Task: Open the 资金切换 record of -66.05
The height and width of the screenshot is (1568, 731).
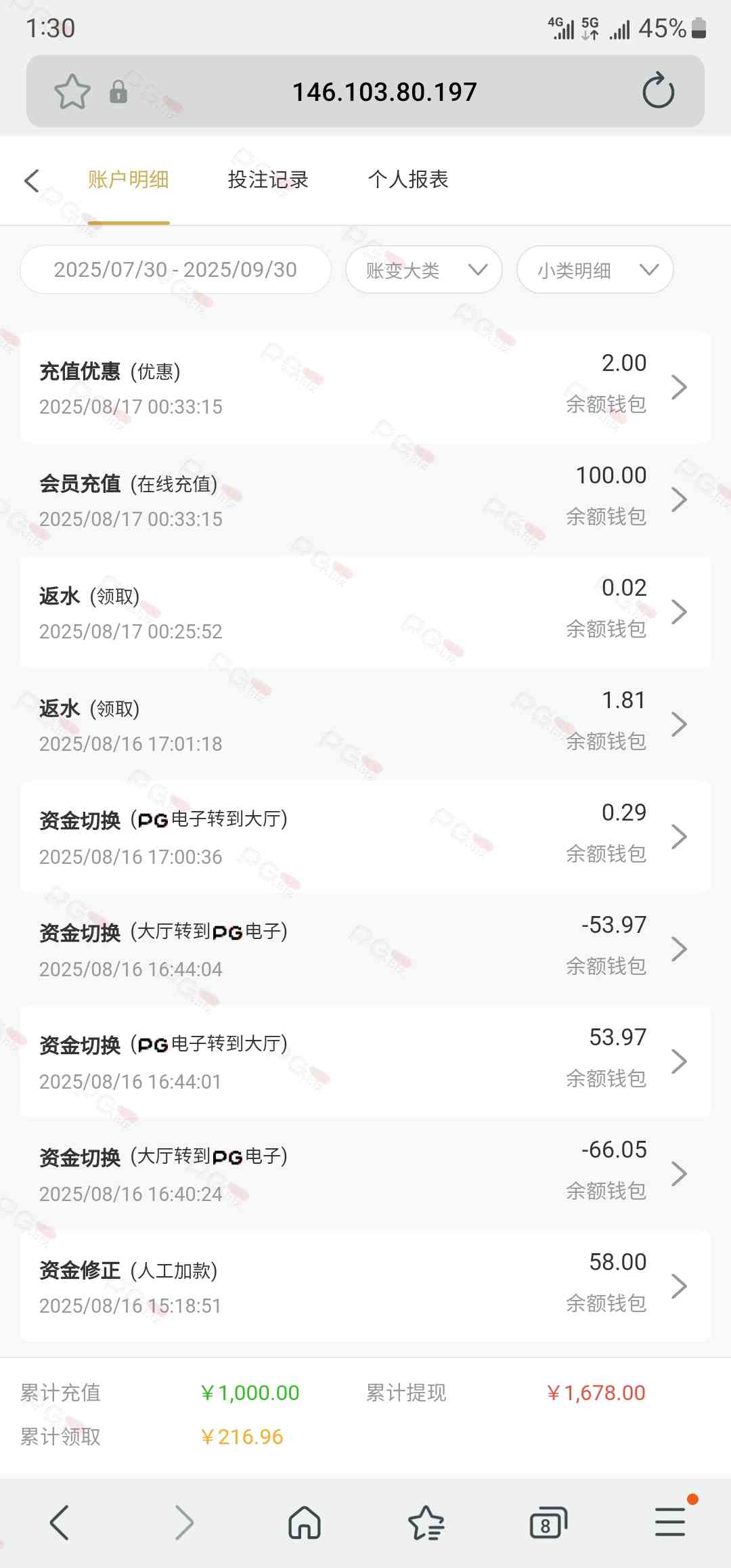Action: [365, 1174]
